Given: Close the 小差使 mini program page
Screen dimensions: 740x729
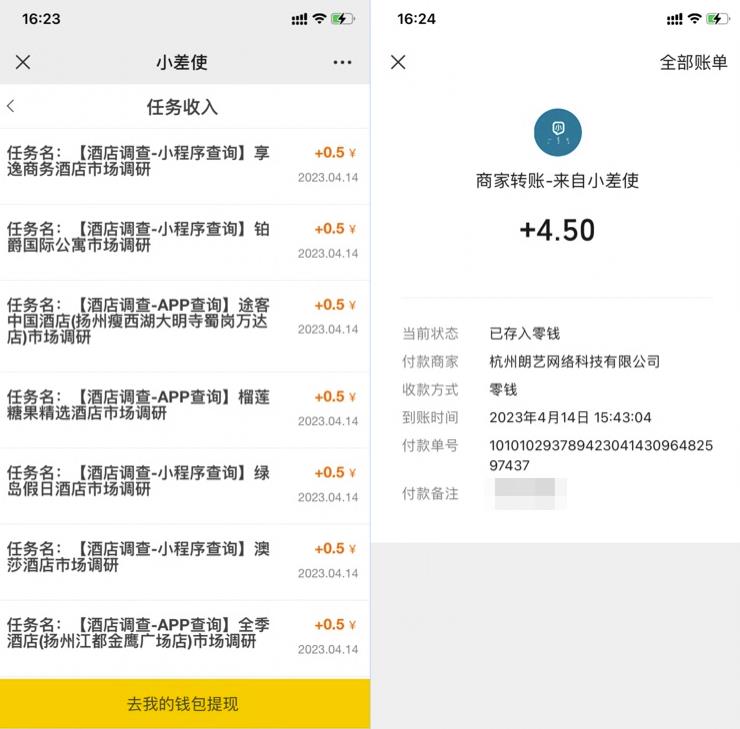Looking at the screenshot, I should [23, 62].
